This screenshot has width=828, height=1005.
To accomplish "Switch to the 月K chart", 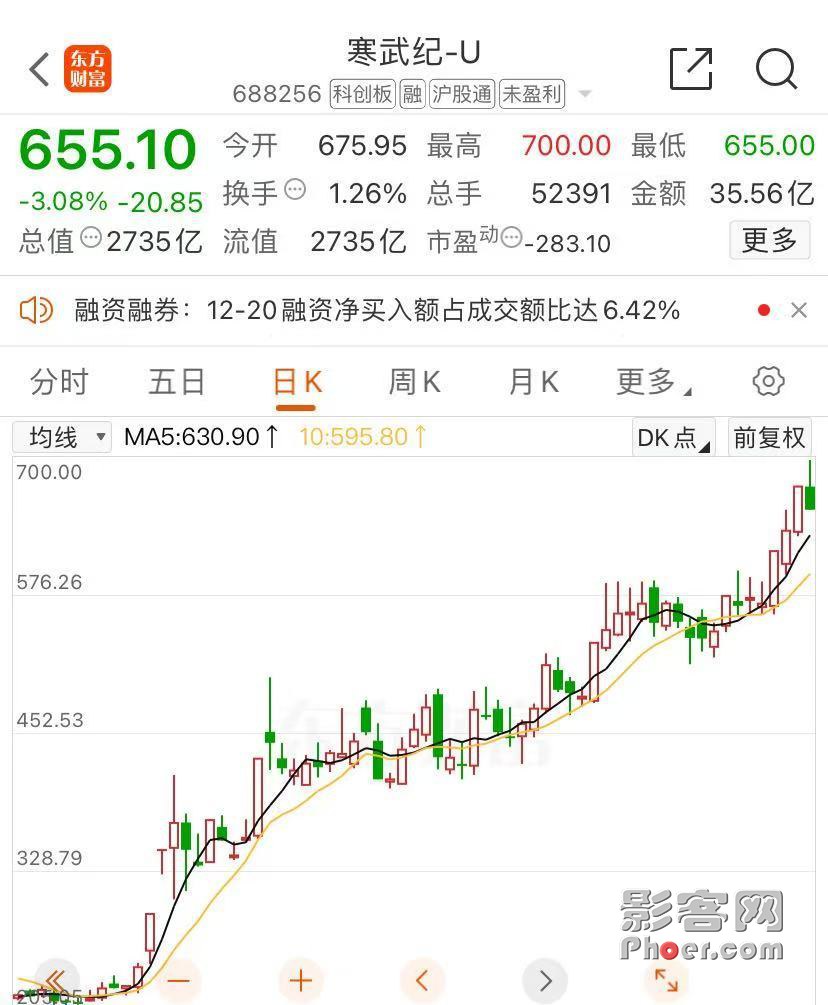I will 533,382.
